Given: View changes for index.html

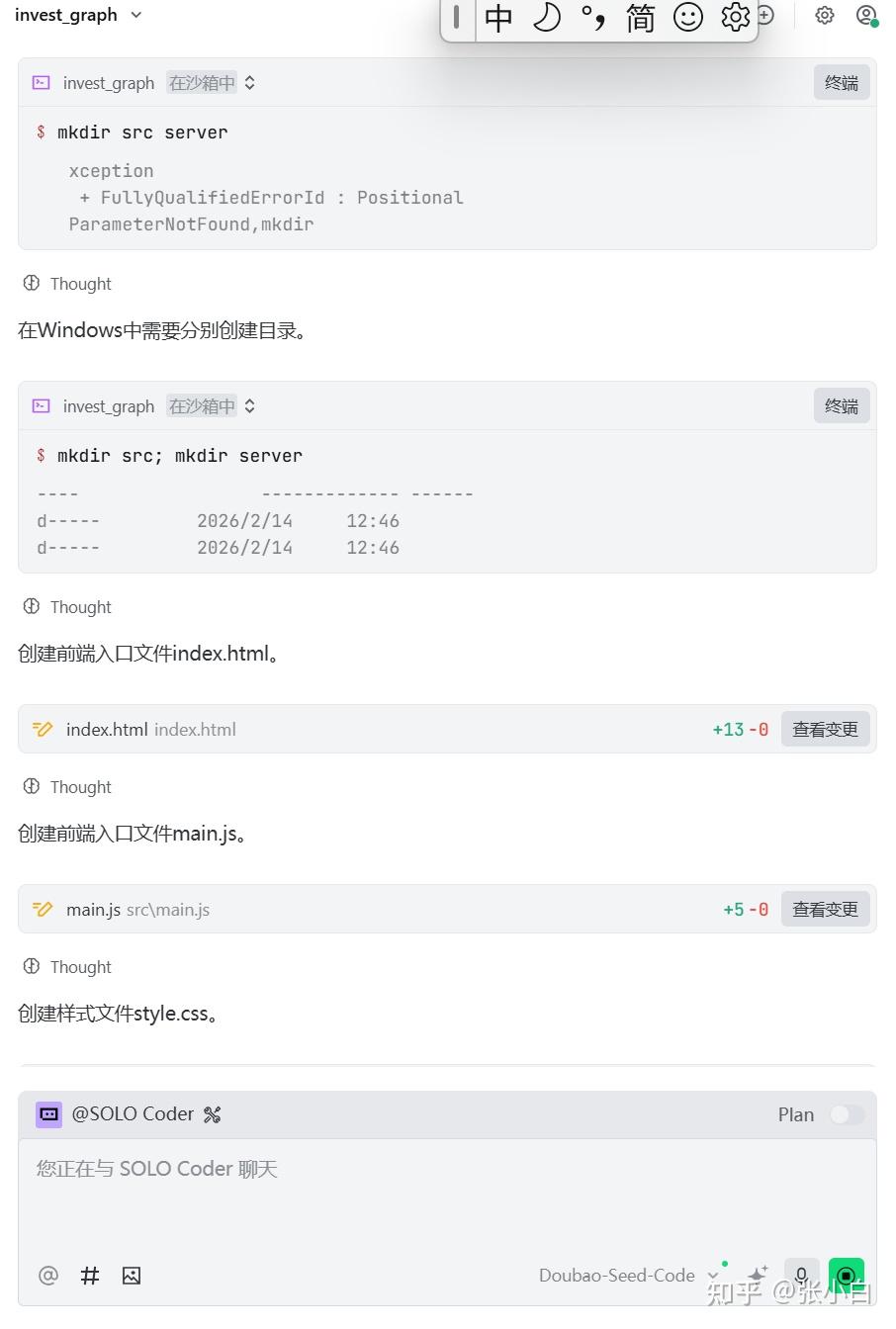Looking at the screenshot, I should [825, 730].
